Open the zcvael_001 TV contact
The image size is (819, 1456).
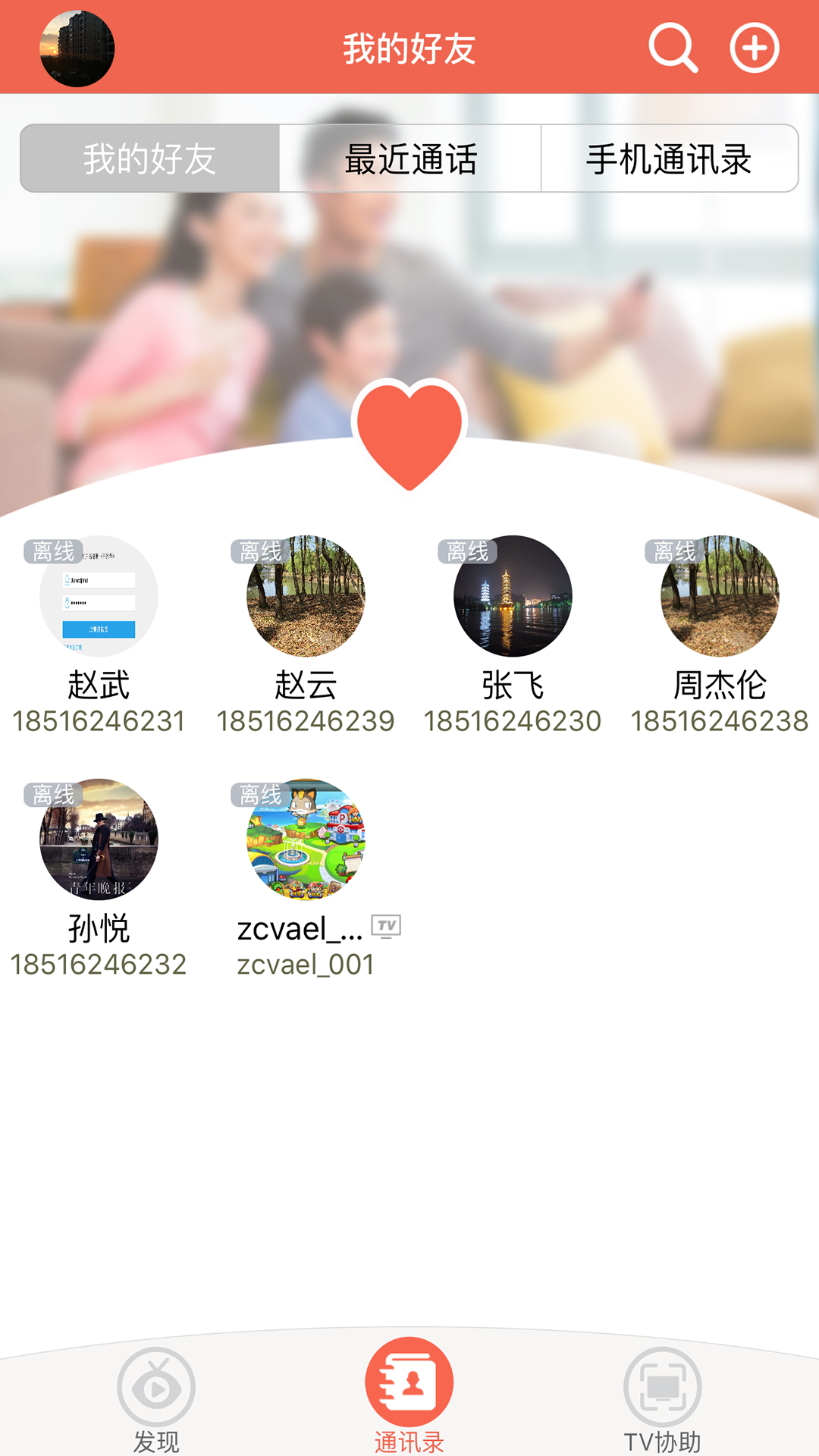coord(306,839)
